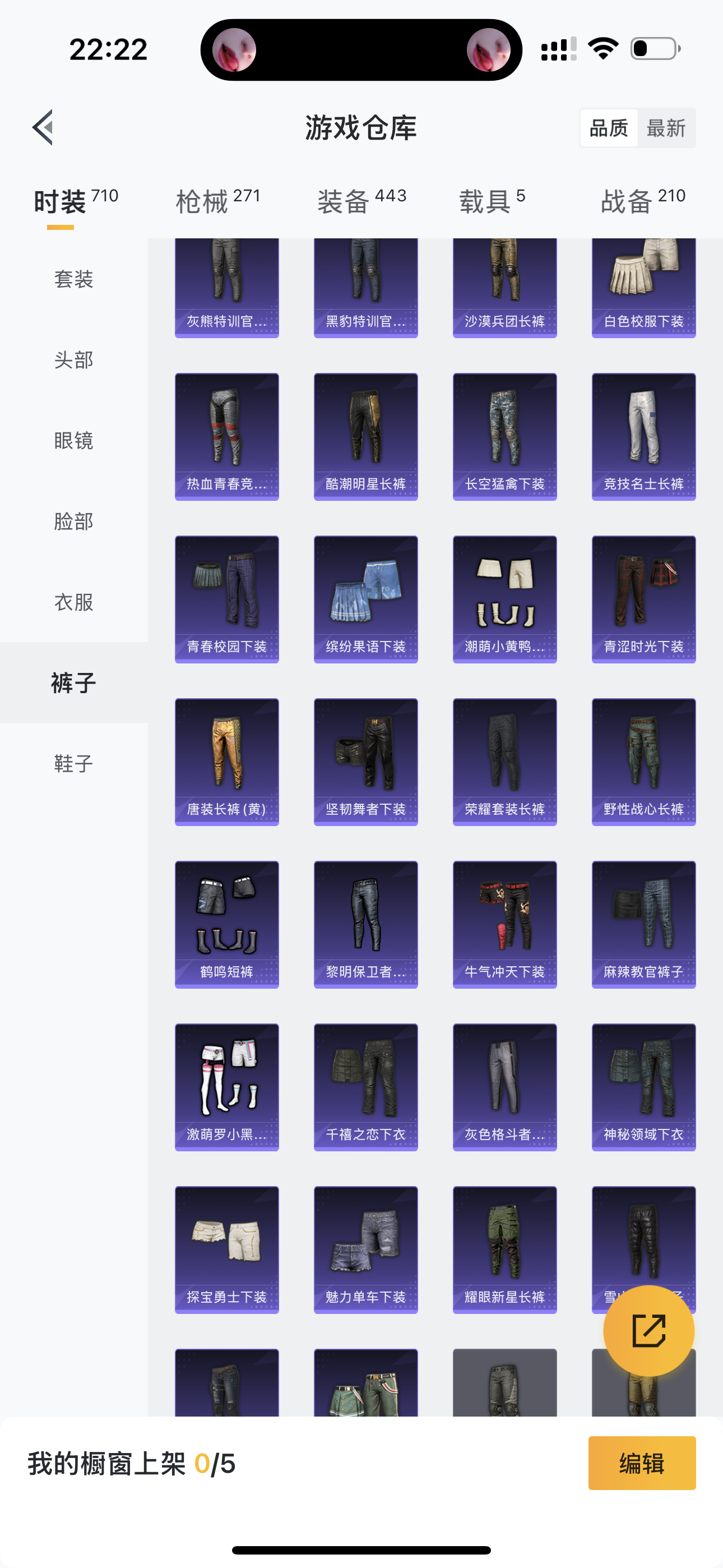The height and width of the screenshot is (1568, 723).
Task: Select the 脸部 category
Action: (73, 521)
